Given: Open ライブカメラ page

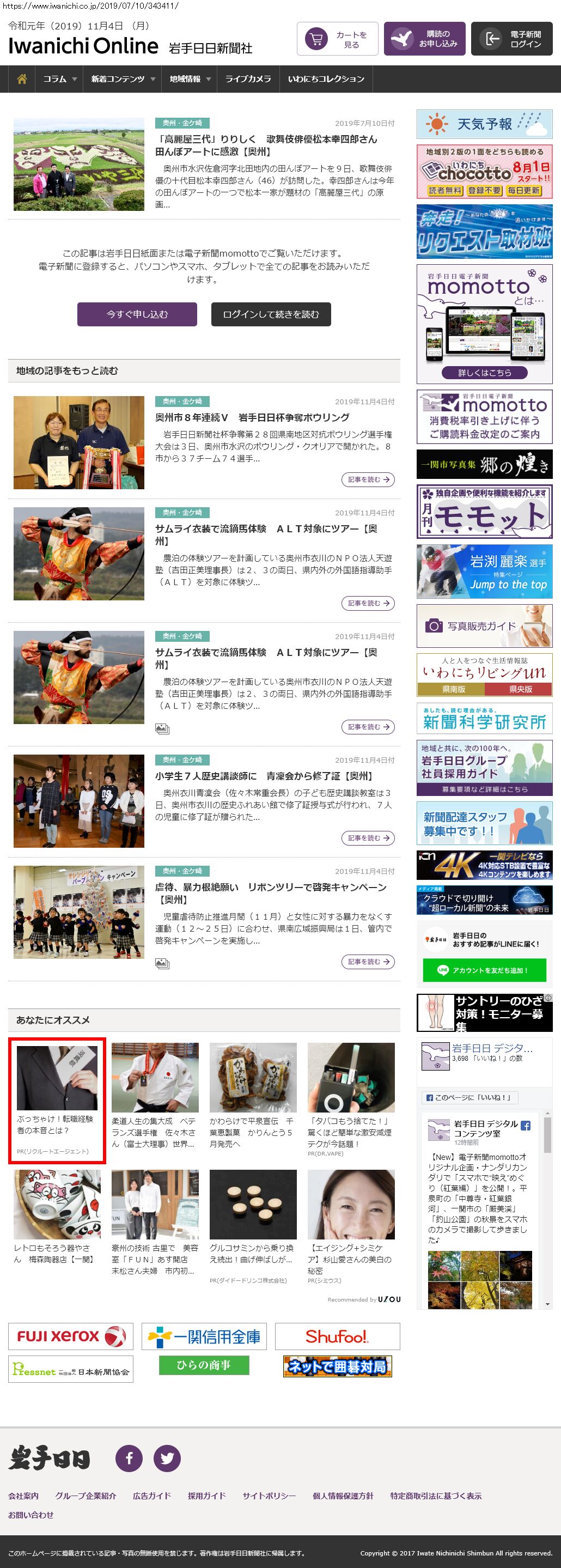Looking at the screenshot, I should coord(248,79).
